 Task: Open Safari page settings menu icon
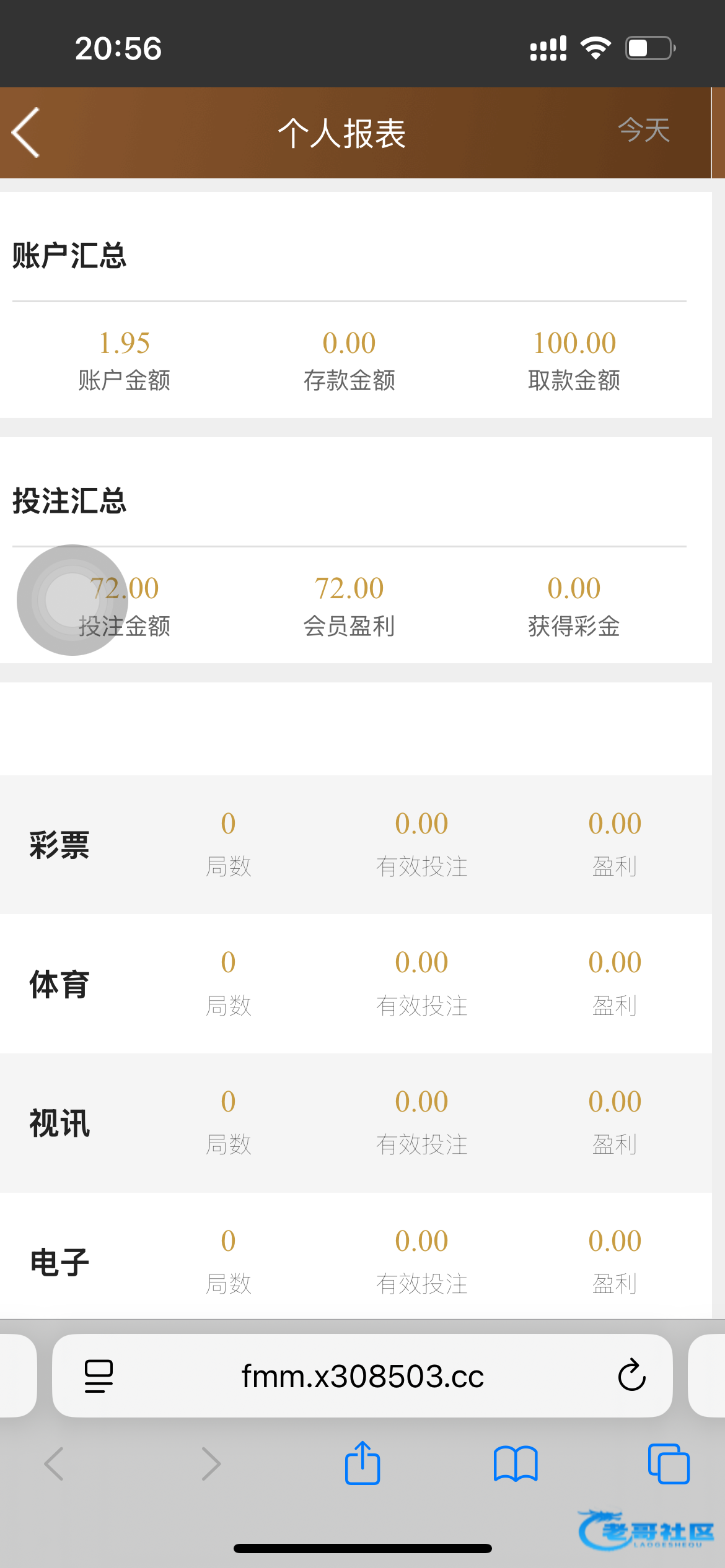pos(99,1376)
